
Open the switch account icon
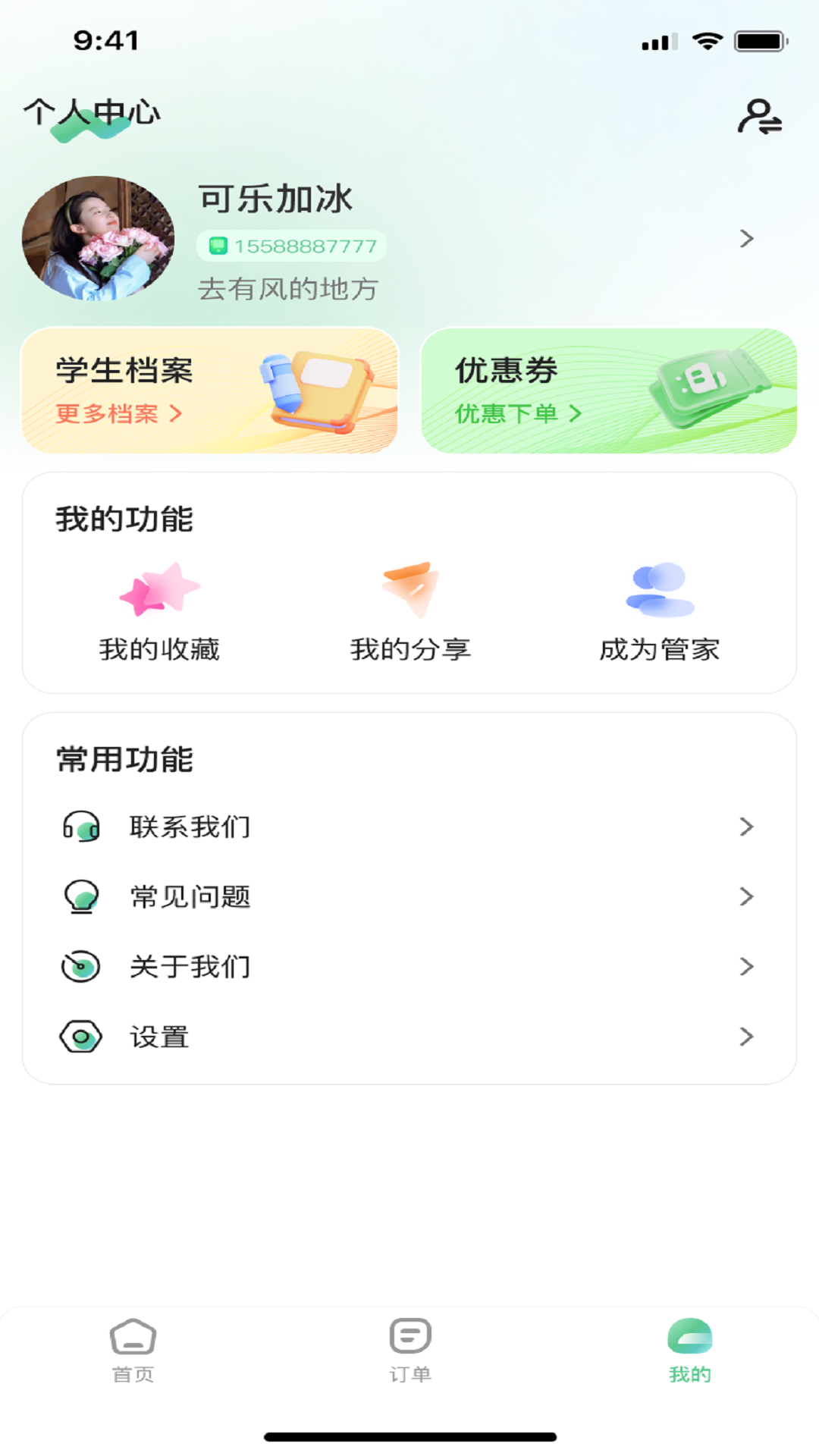pyautogui.click(x=759, y=117)
